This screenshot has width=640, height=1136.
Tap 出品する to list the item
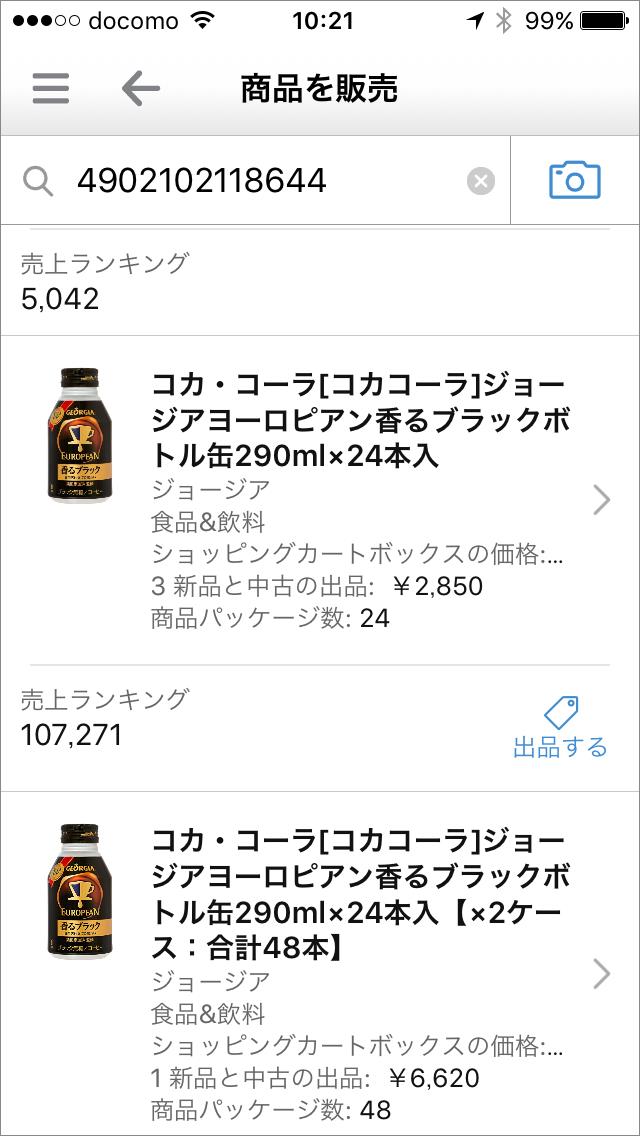[x=560, y=729]
